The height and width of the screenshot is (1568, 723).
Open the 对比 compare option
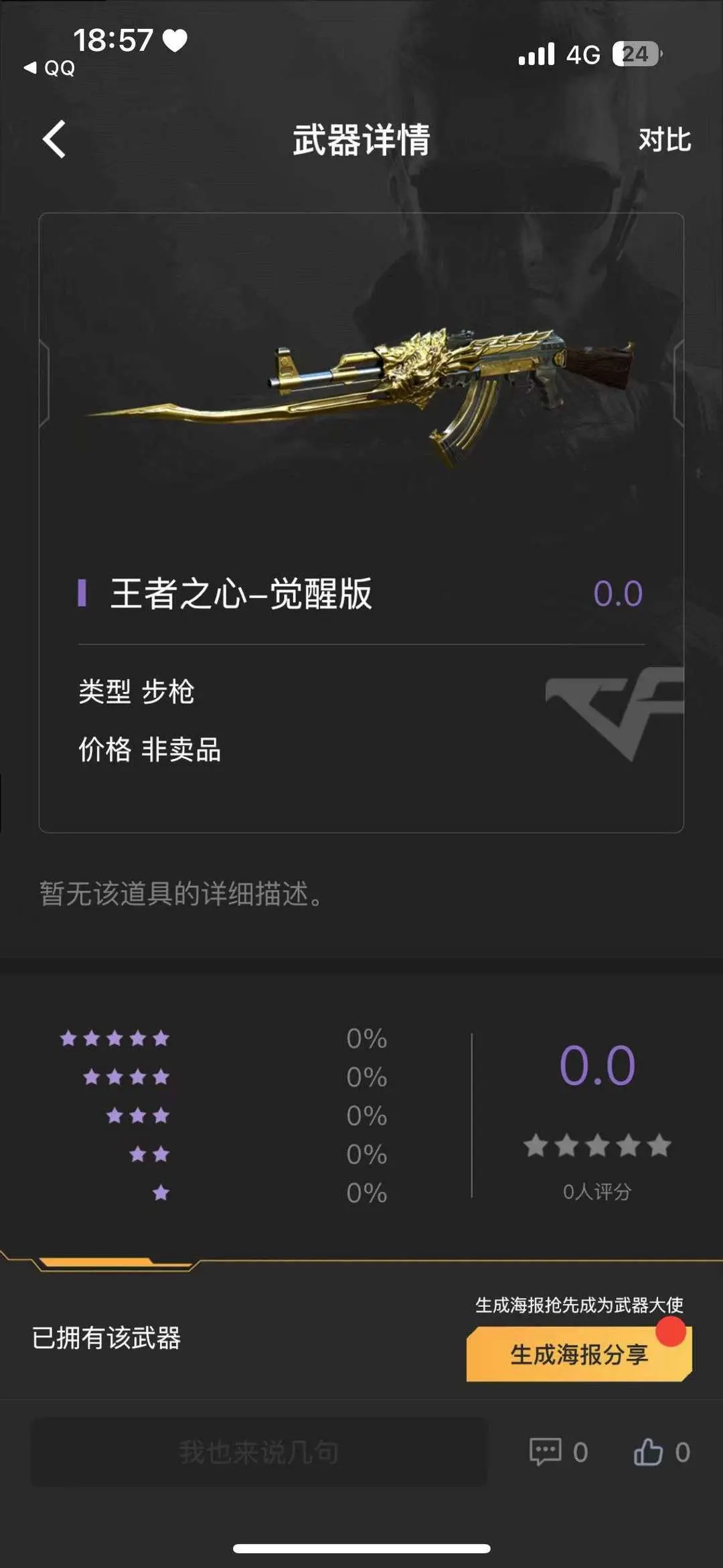(x=664, y=139)
